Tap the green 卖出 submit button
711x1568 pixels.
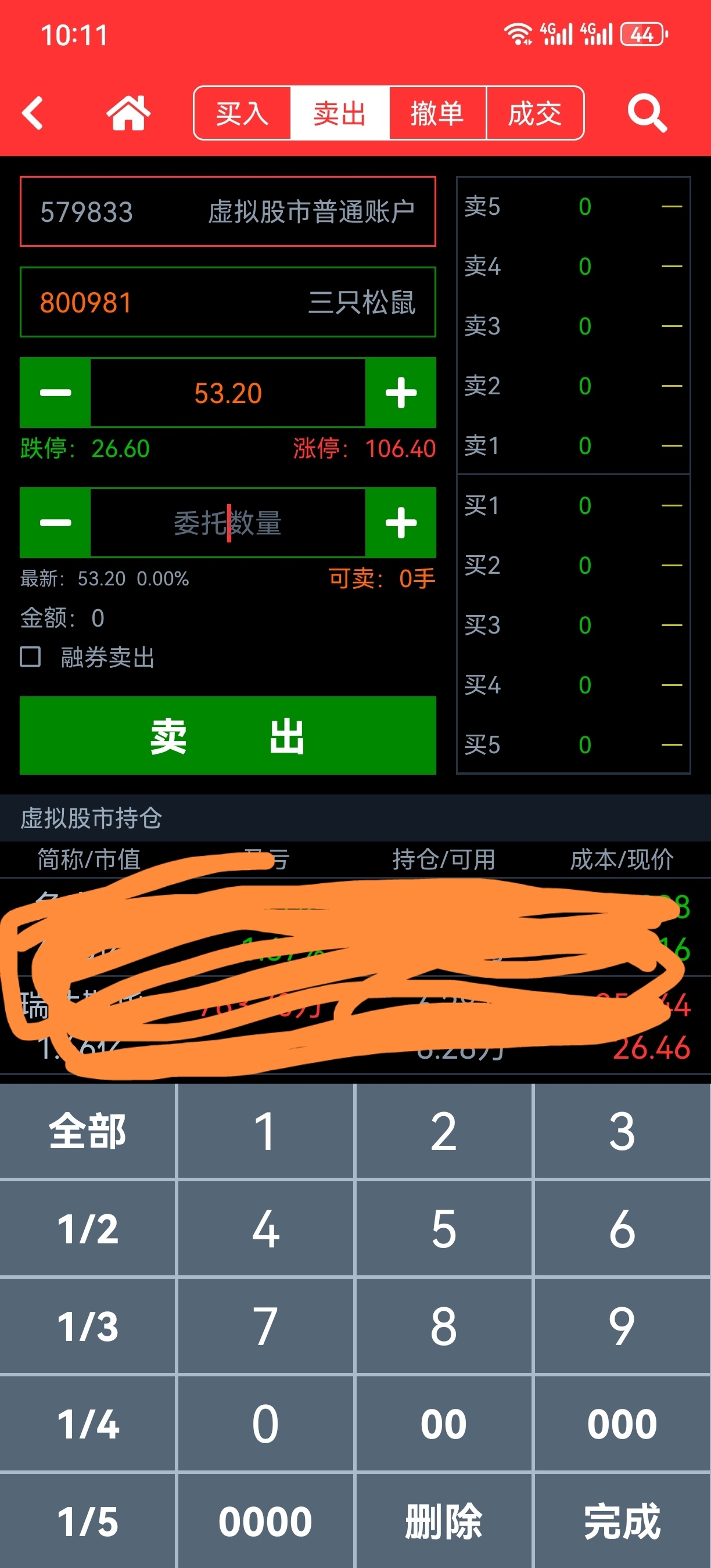228,735
